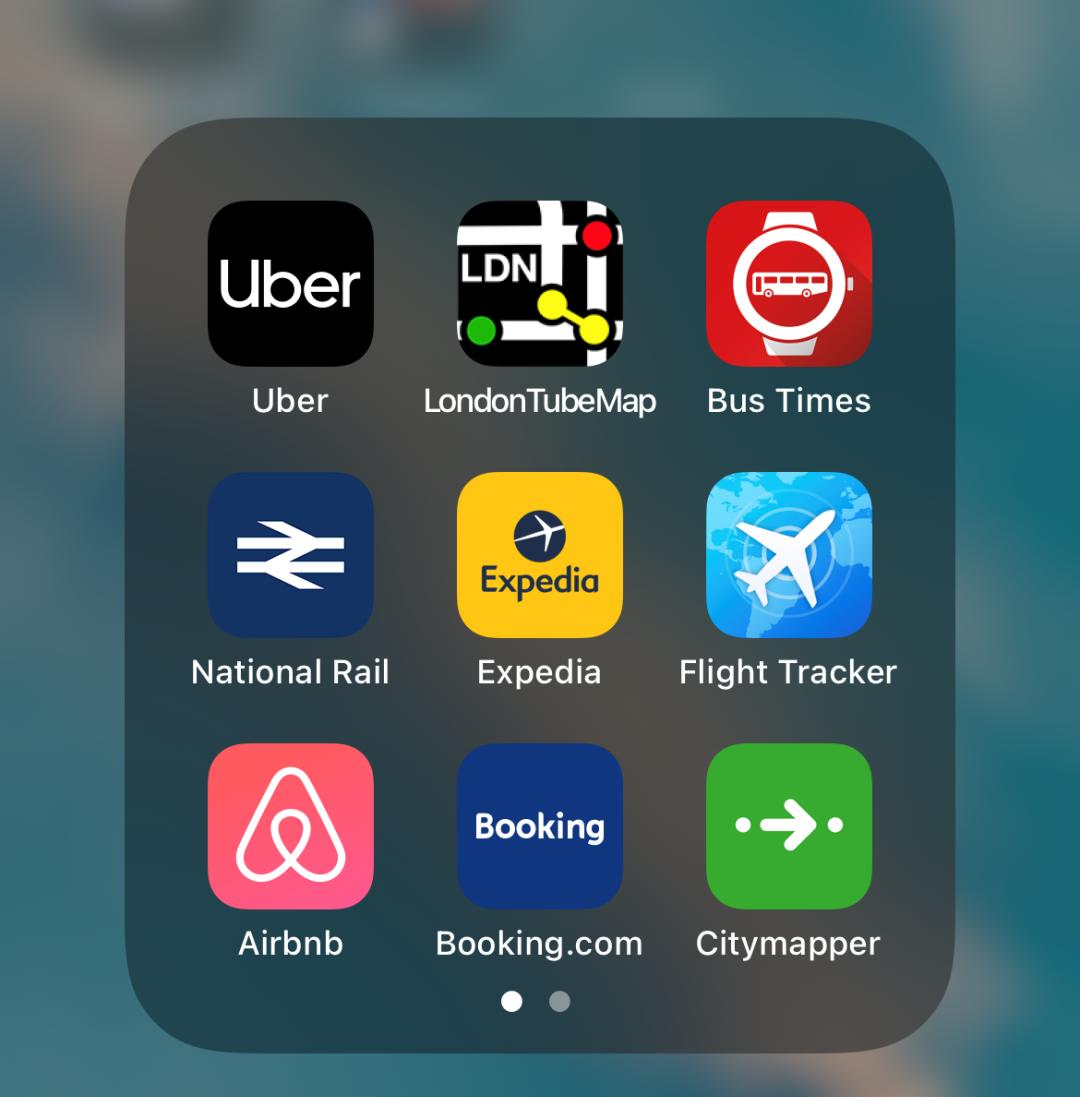
Task: Open LondonTubeMap app
Action: tap(540, 284)
